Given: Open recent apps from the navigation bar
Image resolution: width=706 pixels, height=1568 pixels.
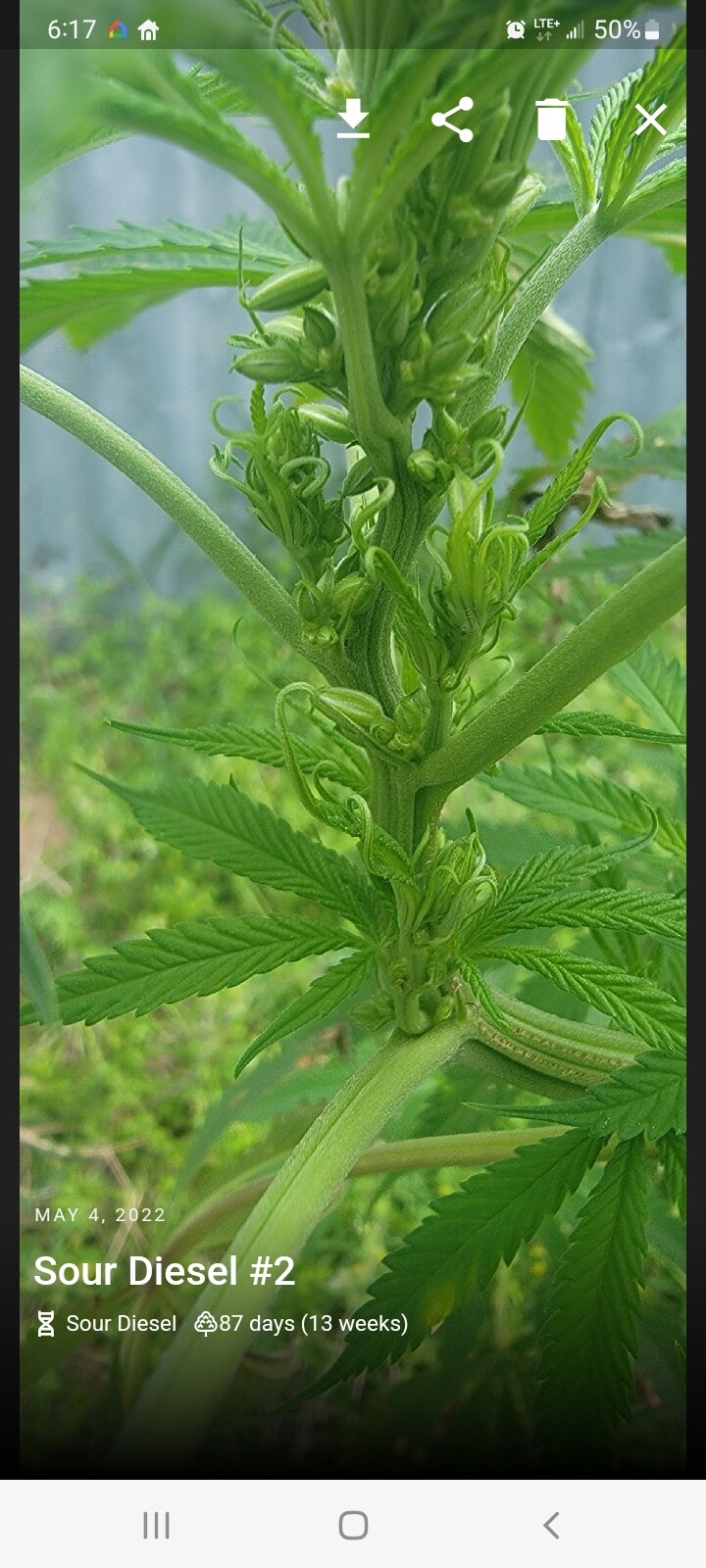Looking at the screenshot, I should [x=156, y=1525].
